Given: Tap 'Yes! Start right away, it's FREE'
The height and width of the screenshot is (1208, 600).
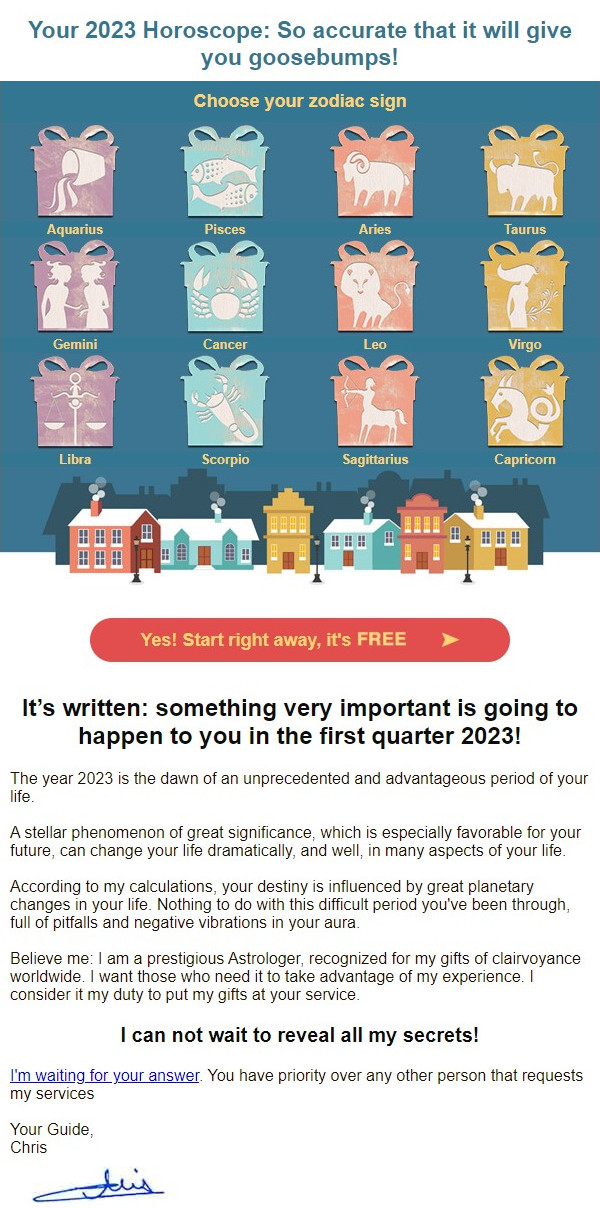Looking at the screenshot, I should 299,640.
